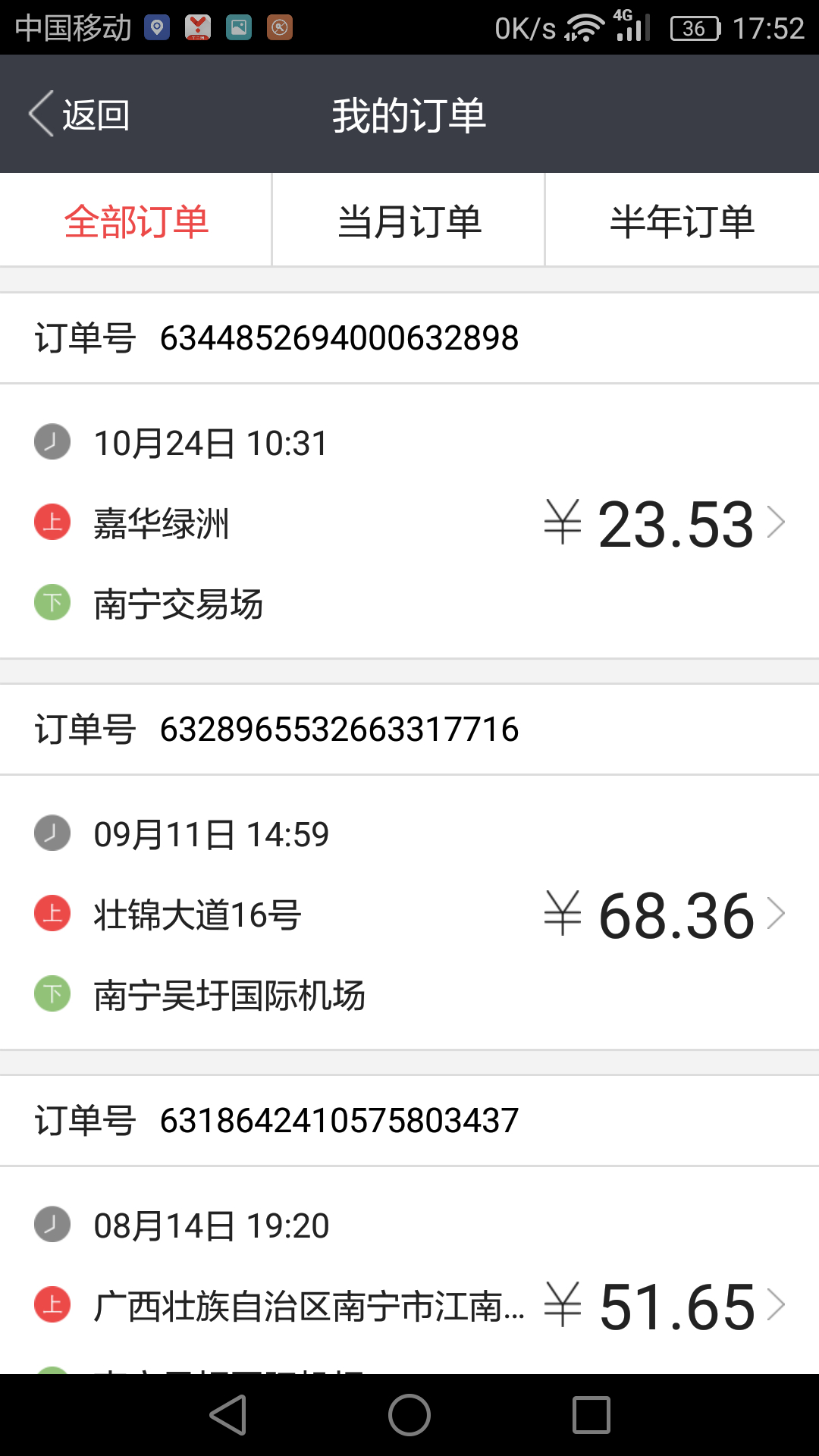This screenshot has height=1456, width=819.
Task: Tap the 返回 back button
Action: [x=79, y=115]
